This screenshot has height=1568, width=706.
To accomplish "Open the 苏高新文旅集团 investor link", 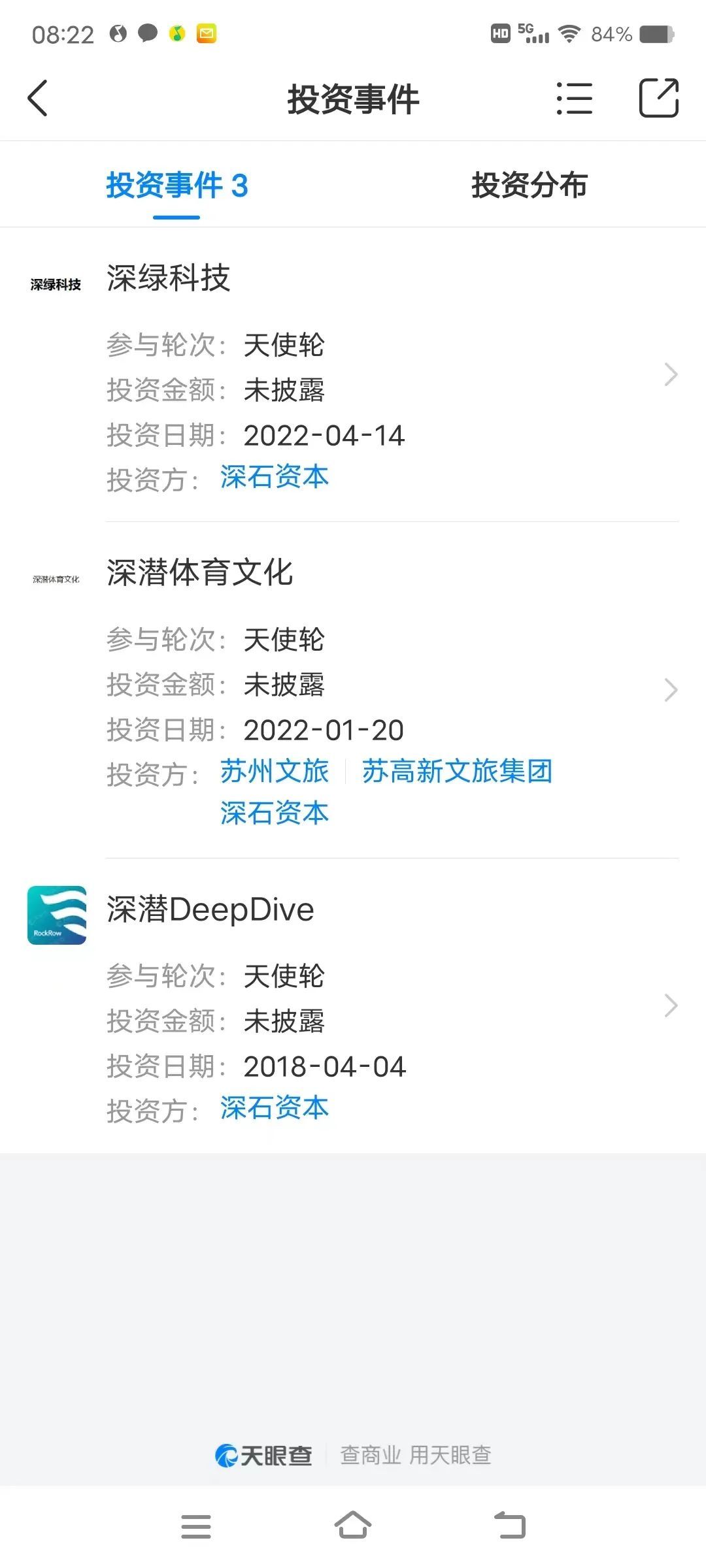I will point(458,772).
